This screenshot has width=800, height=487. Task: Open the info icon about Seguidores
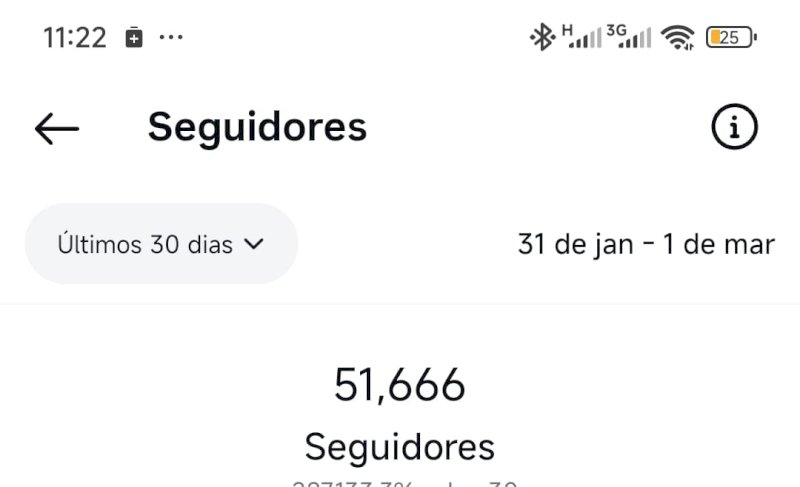(735, 127)
